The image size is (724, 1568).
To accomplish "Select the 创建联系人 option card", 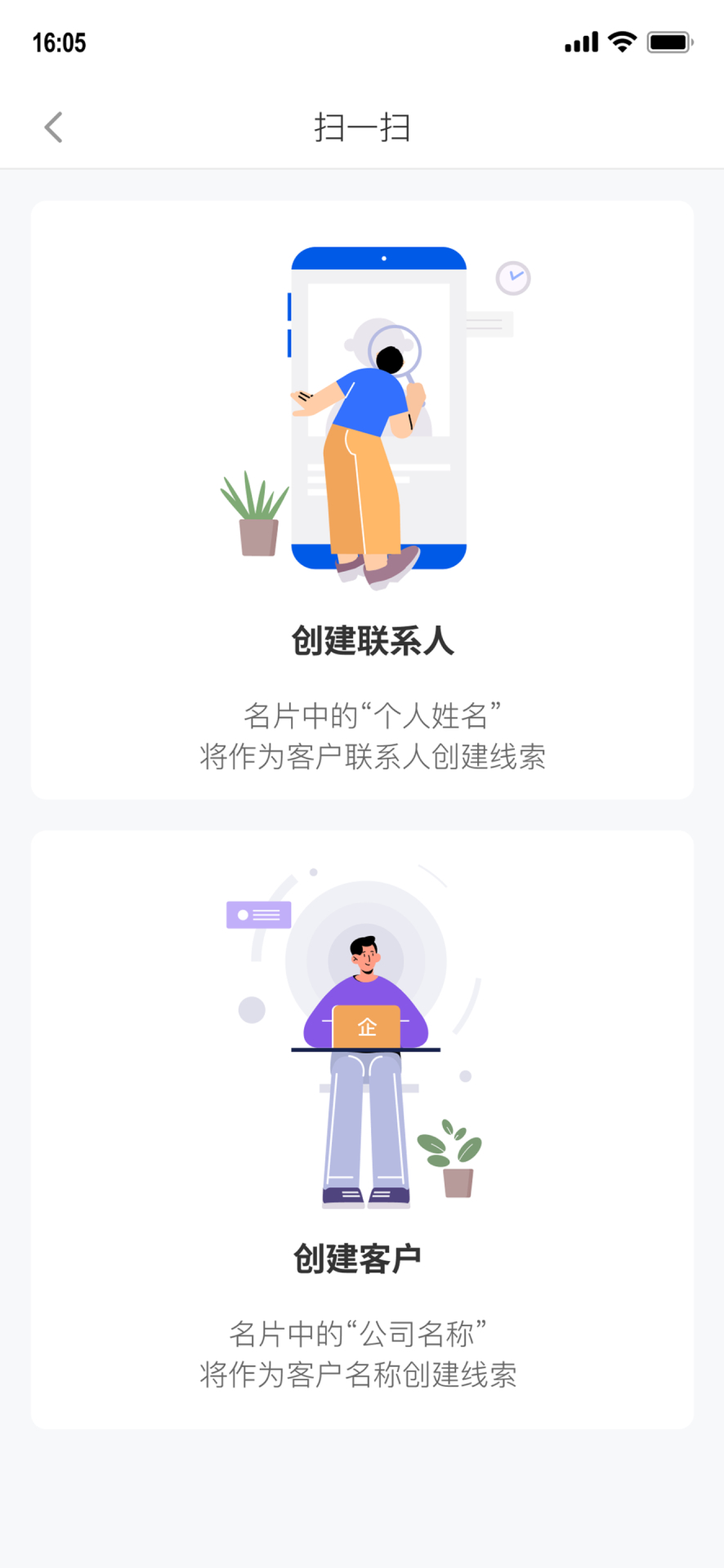I will pos(362,498).
